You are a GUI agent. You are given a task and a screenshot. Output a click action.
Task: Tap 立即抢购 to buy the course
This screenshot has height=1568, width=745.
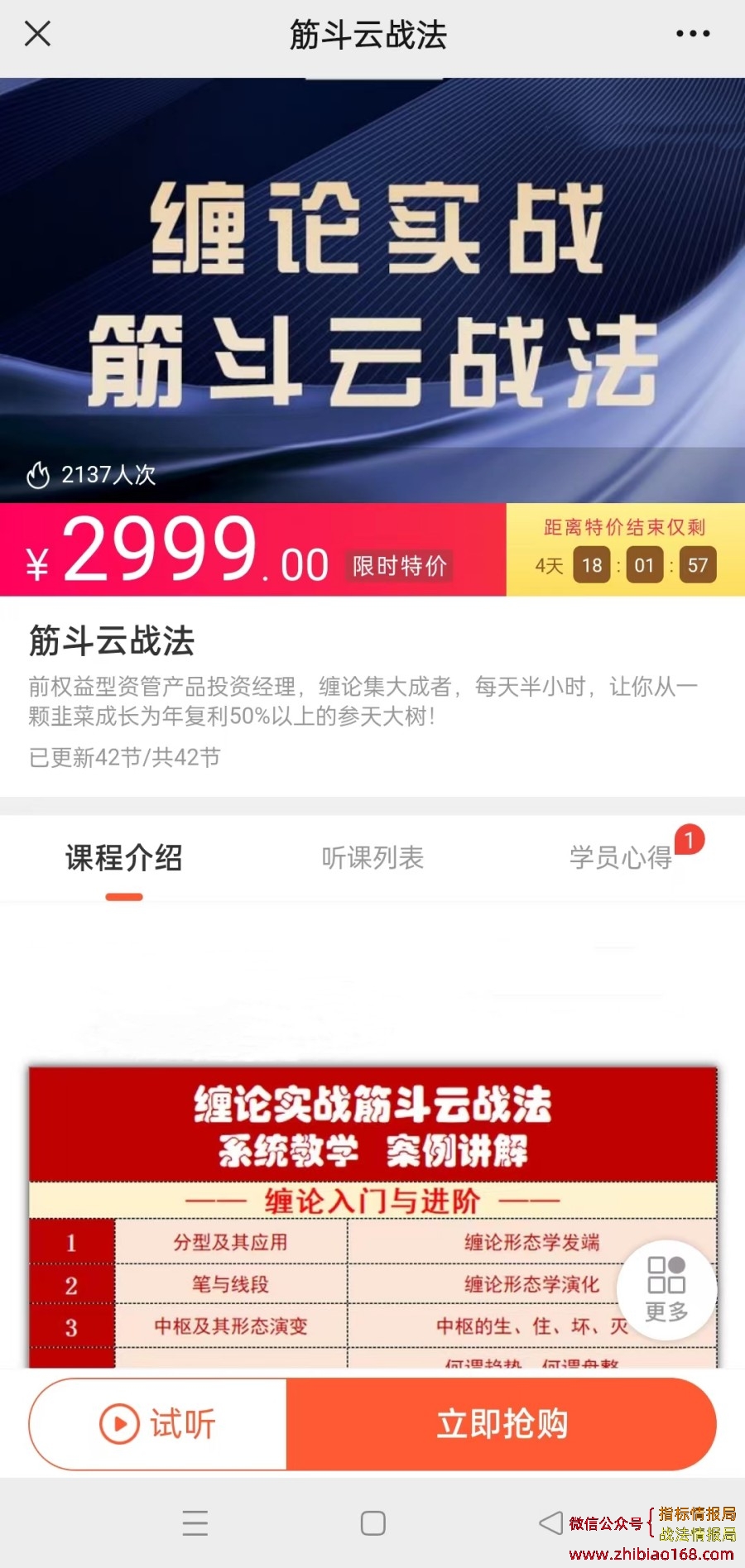point(502,1424)
